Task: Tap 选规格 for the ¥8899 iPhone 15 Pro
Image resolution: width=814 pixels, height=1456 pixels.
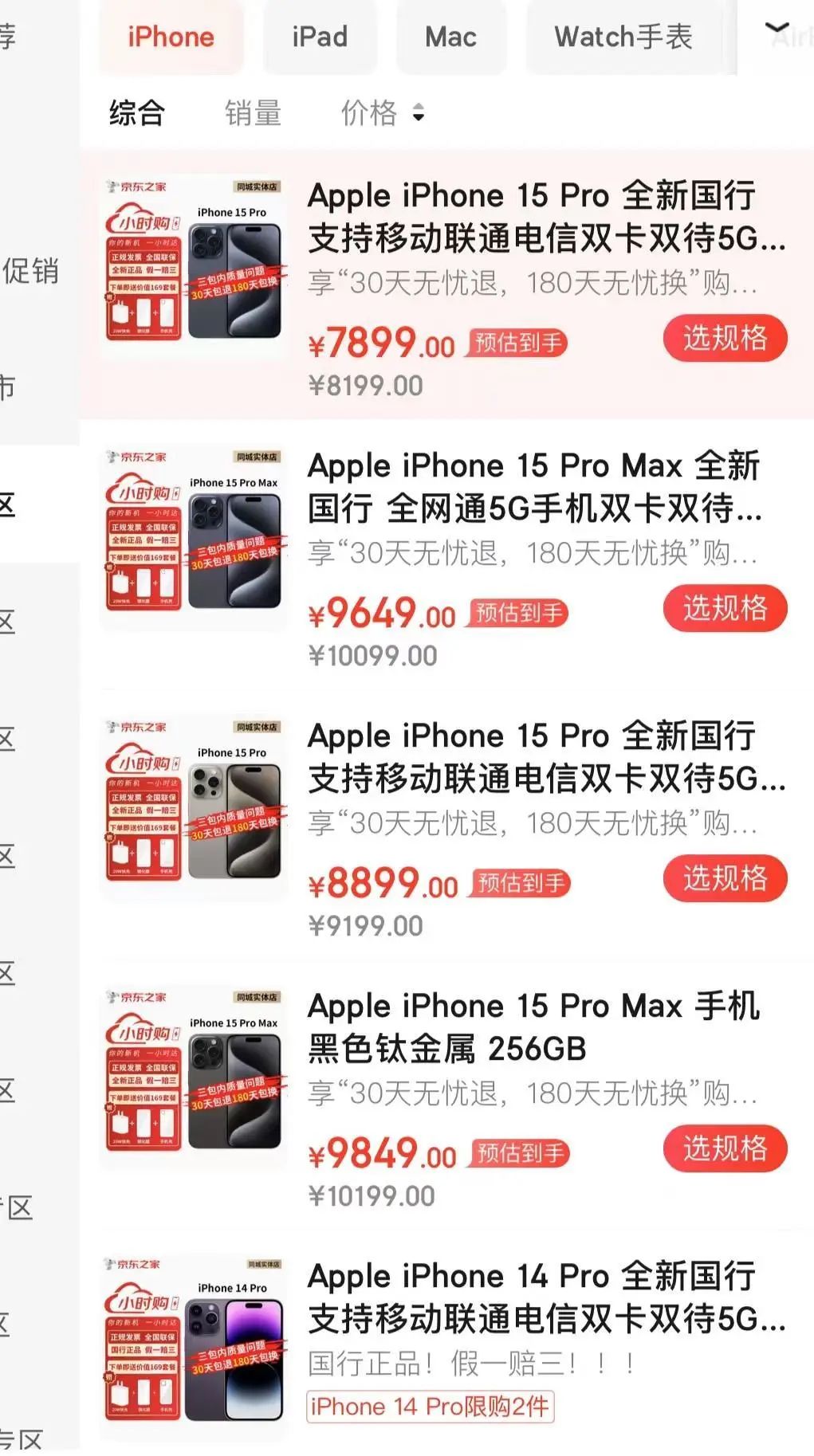Action: pyautogui.click(x=725, y=878)
